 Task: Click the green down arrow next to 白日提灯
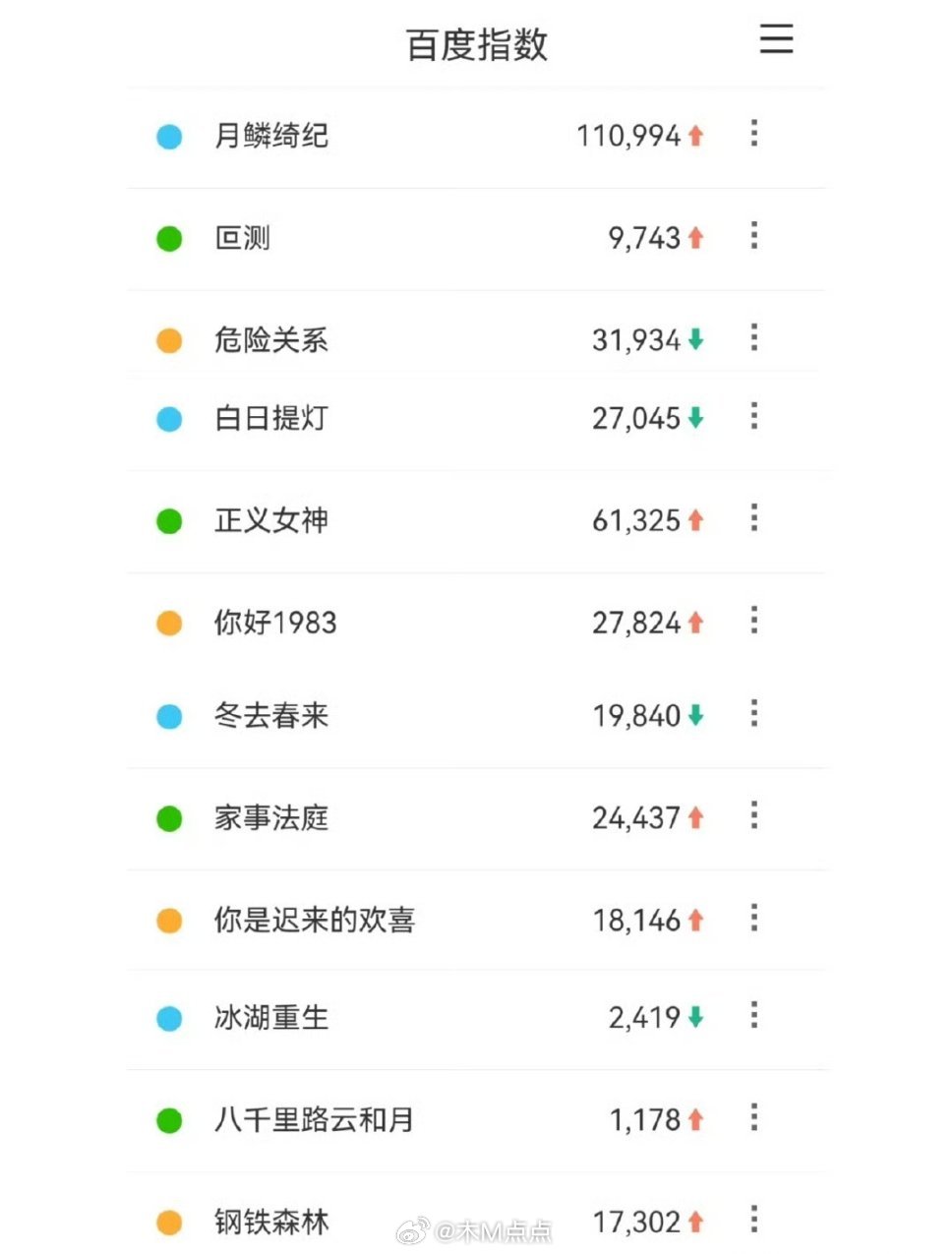click(695, 418)
